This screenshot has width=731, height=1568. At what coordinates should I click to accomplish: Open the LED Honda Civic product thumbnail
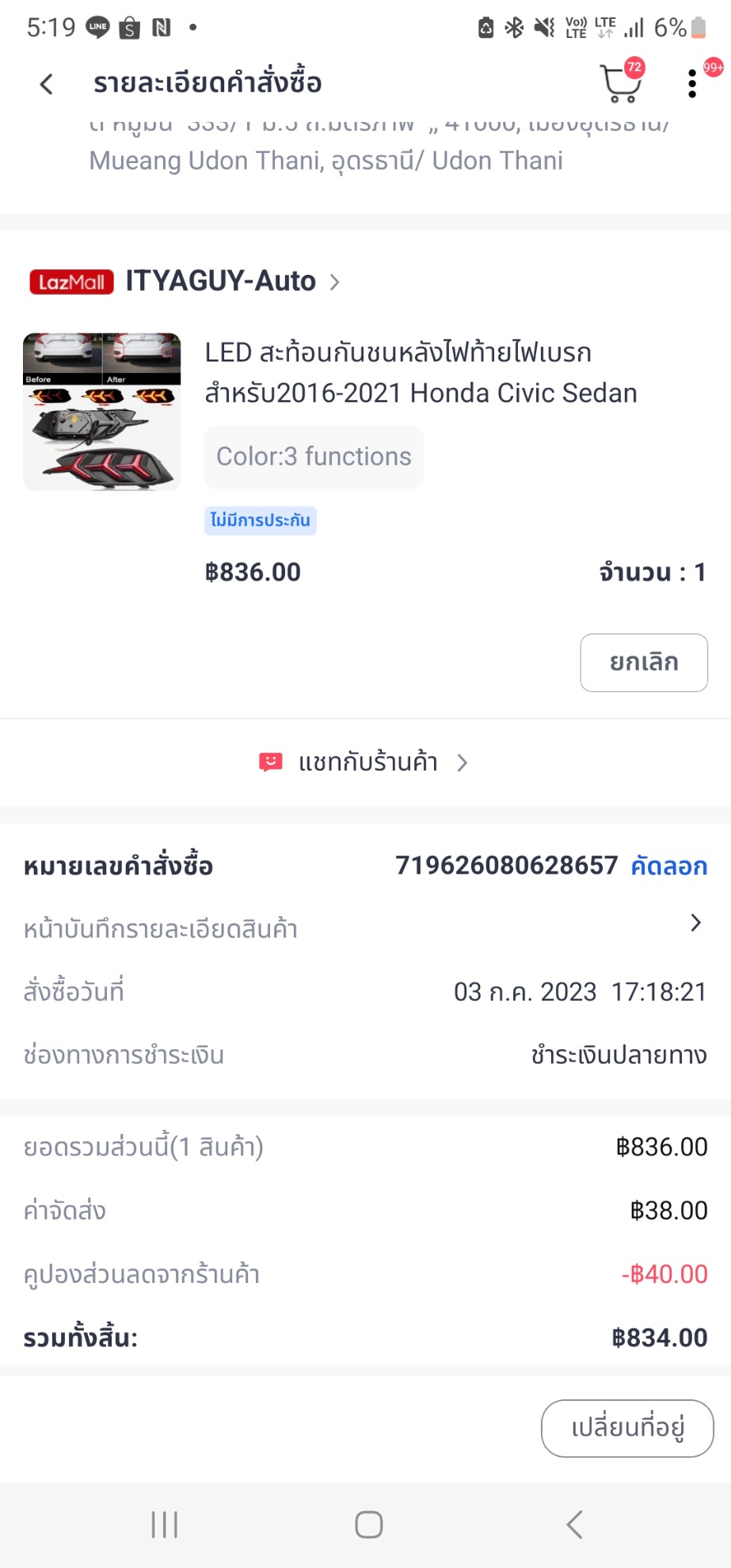pyautogui.click(x=102, y=412)
